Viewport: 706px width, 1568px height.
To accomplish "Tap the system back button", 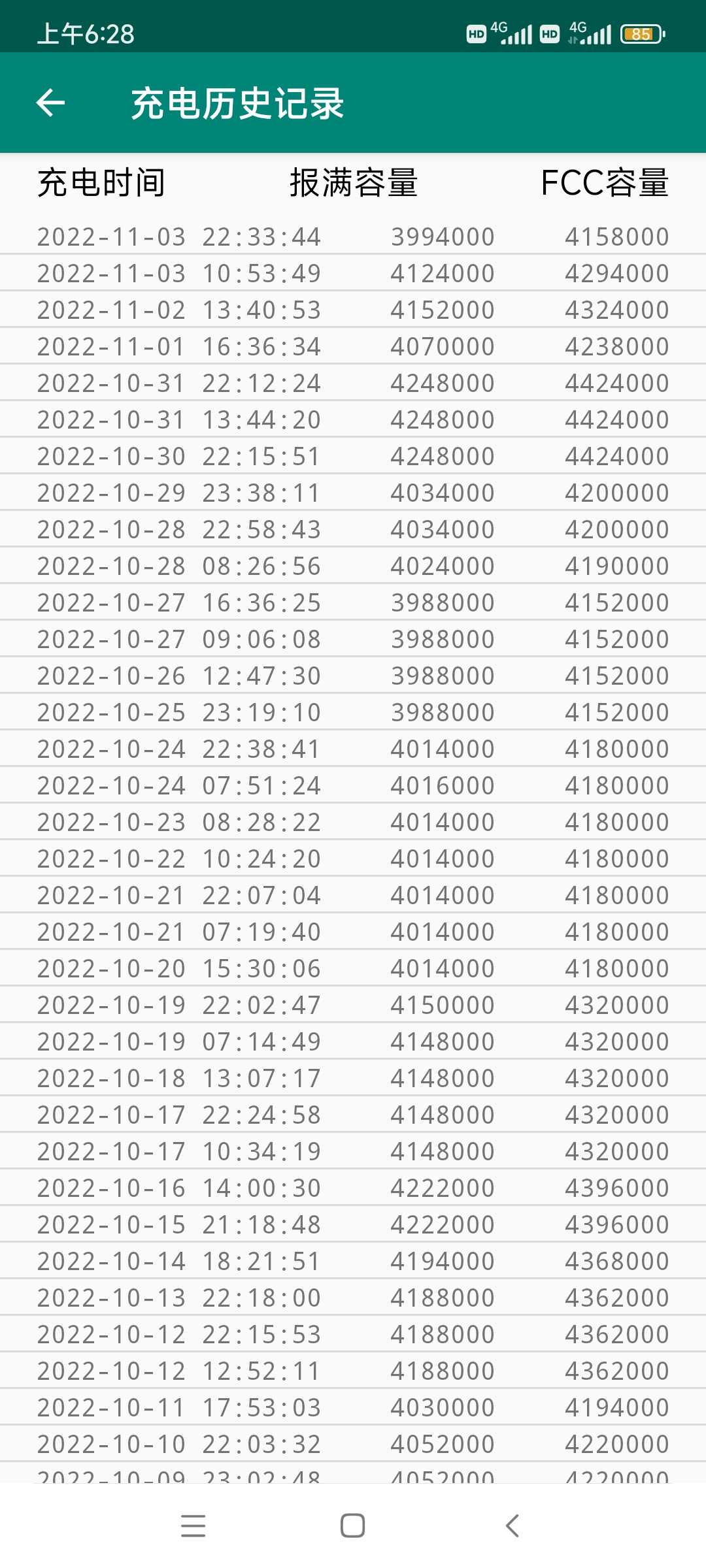I will (x=513, y=1526).
